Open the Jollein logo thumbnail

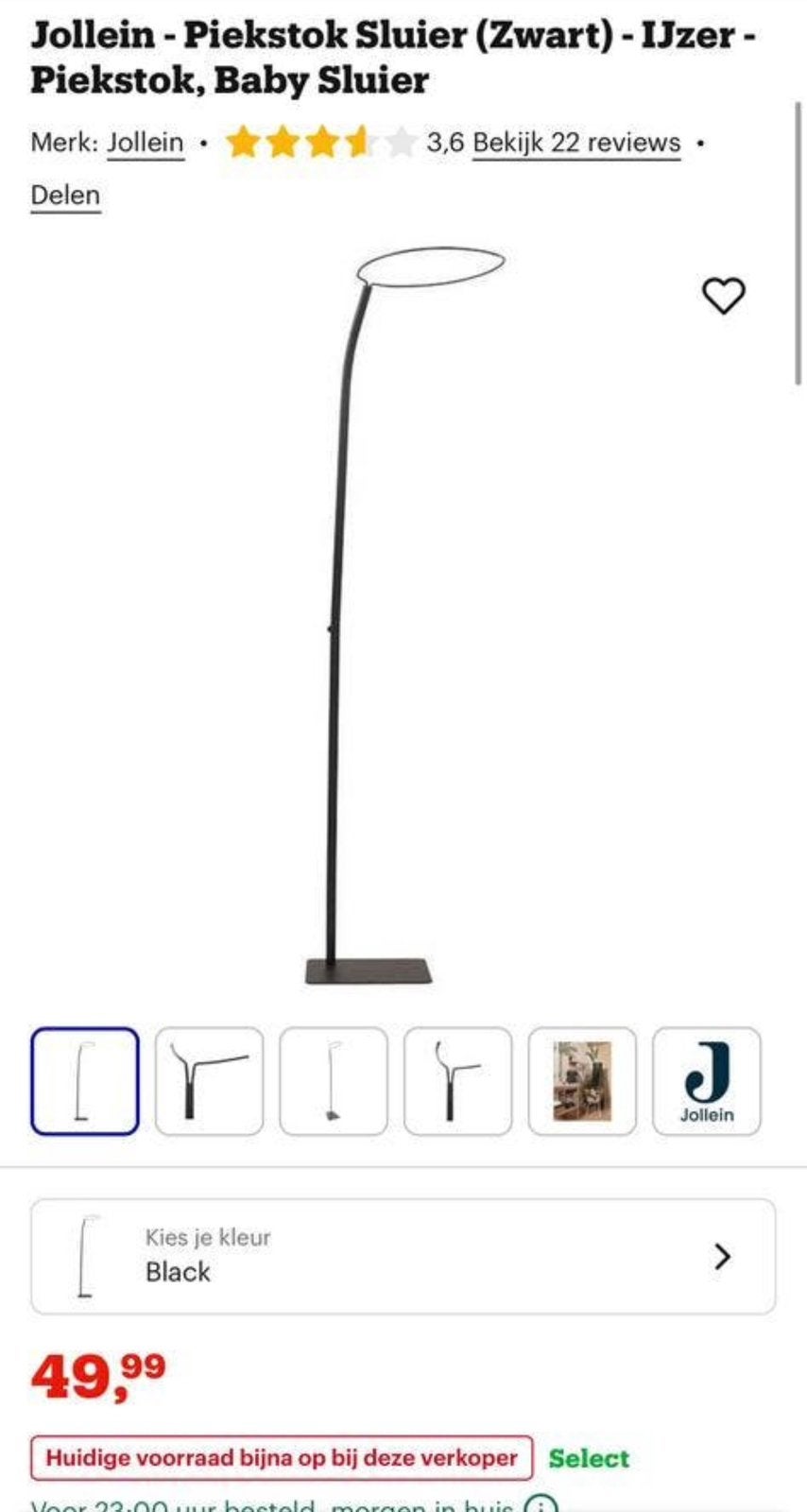click(707, 1081)
